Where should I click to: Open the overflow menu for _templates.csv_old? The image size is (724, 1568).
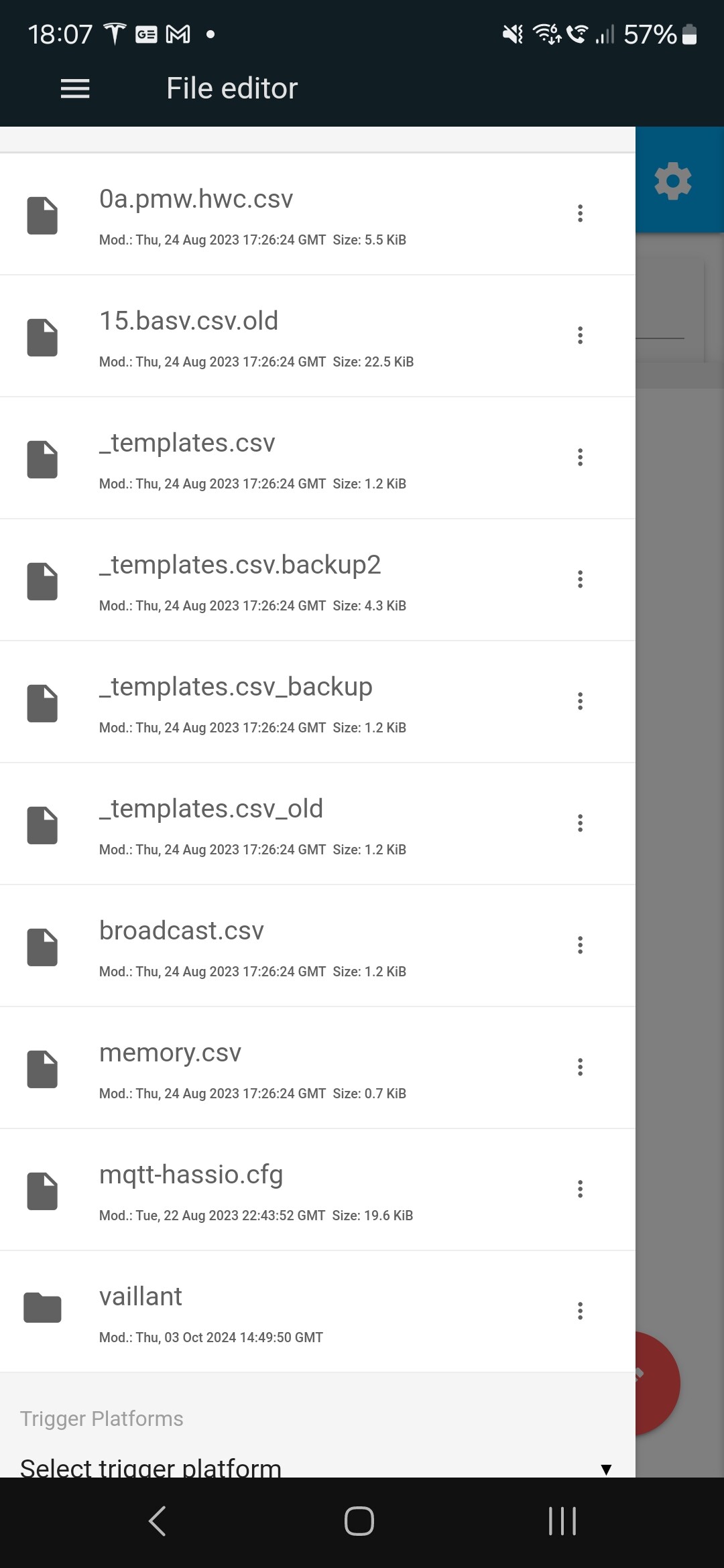[580, 823]
